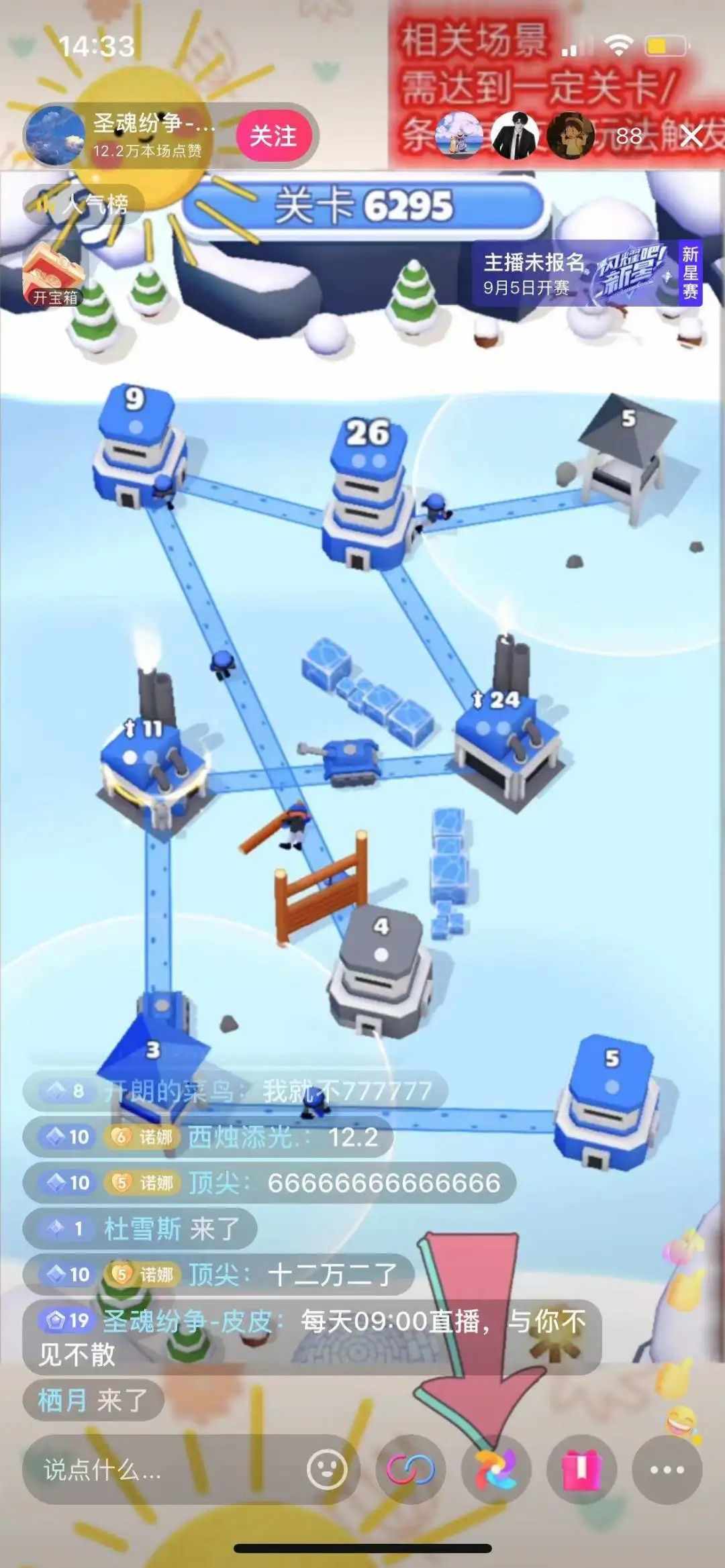Close the live stream
The image size is (725, 1568).
coord(691,137)
